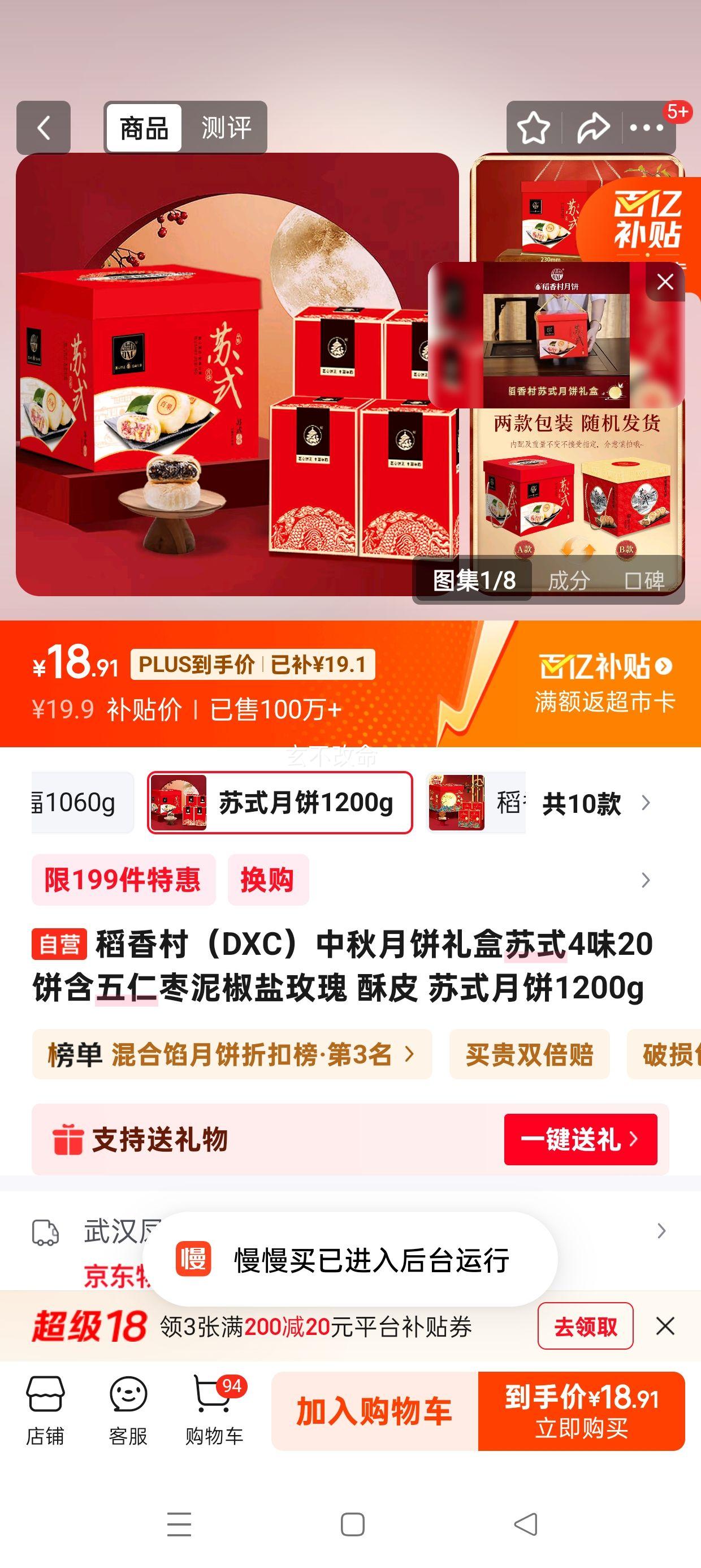Buy now with 立即购买 at ¥18.91
The image size is (701, 1568).
pos(581,1411)
